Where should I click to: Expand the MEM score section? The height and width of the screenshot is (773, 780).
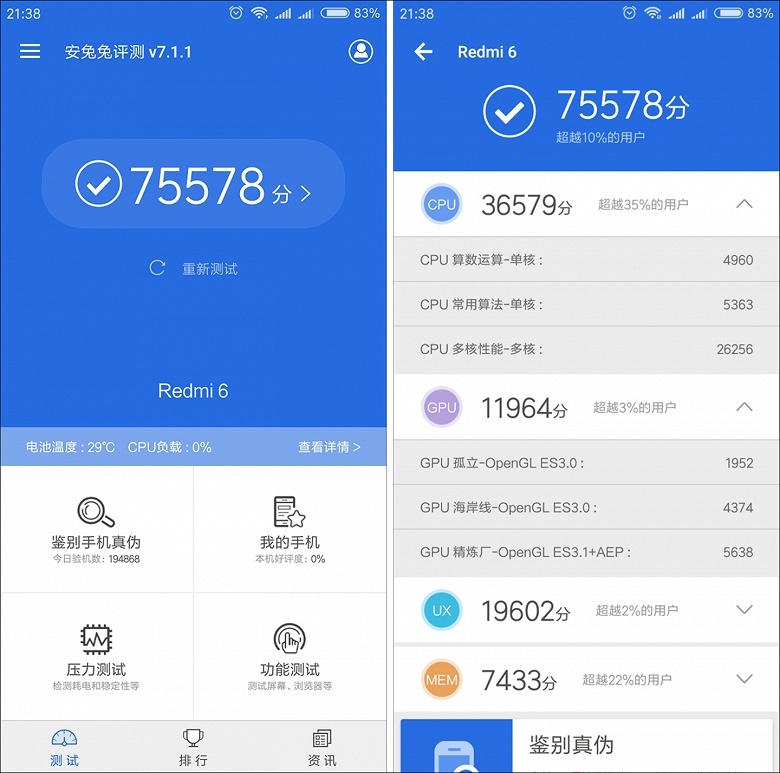click(x=743, y=680)
